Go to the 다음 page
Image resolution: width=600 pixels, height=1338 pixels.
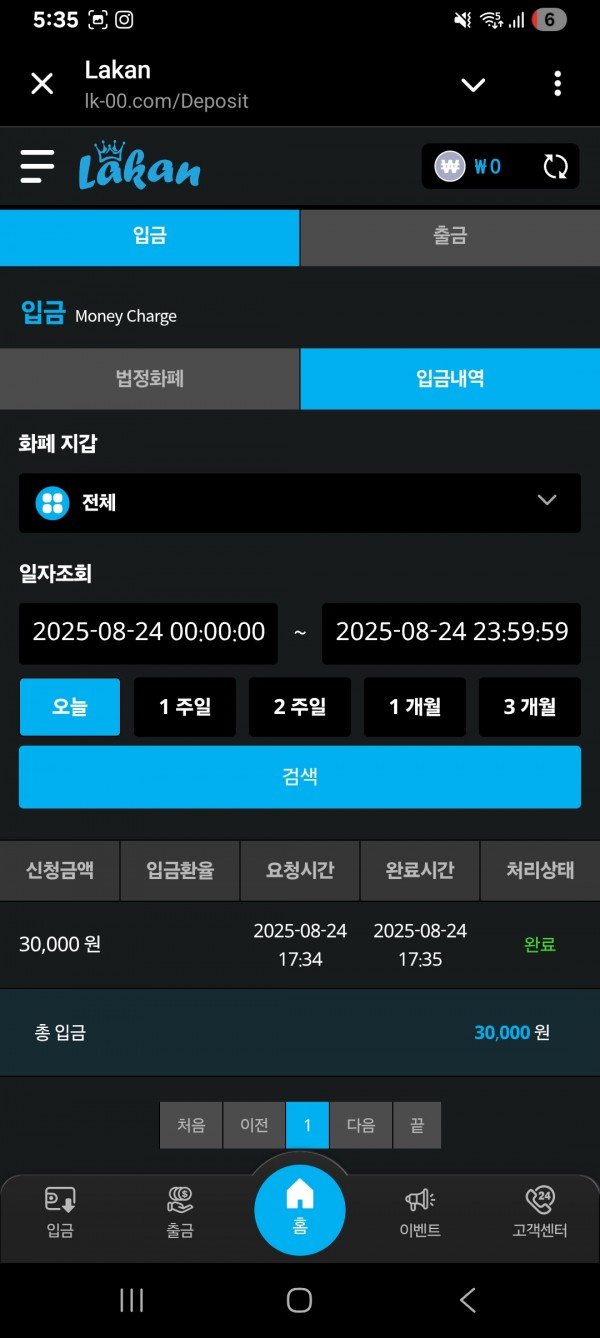click(361, 1125)
